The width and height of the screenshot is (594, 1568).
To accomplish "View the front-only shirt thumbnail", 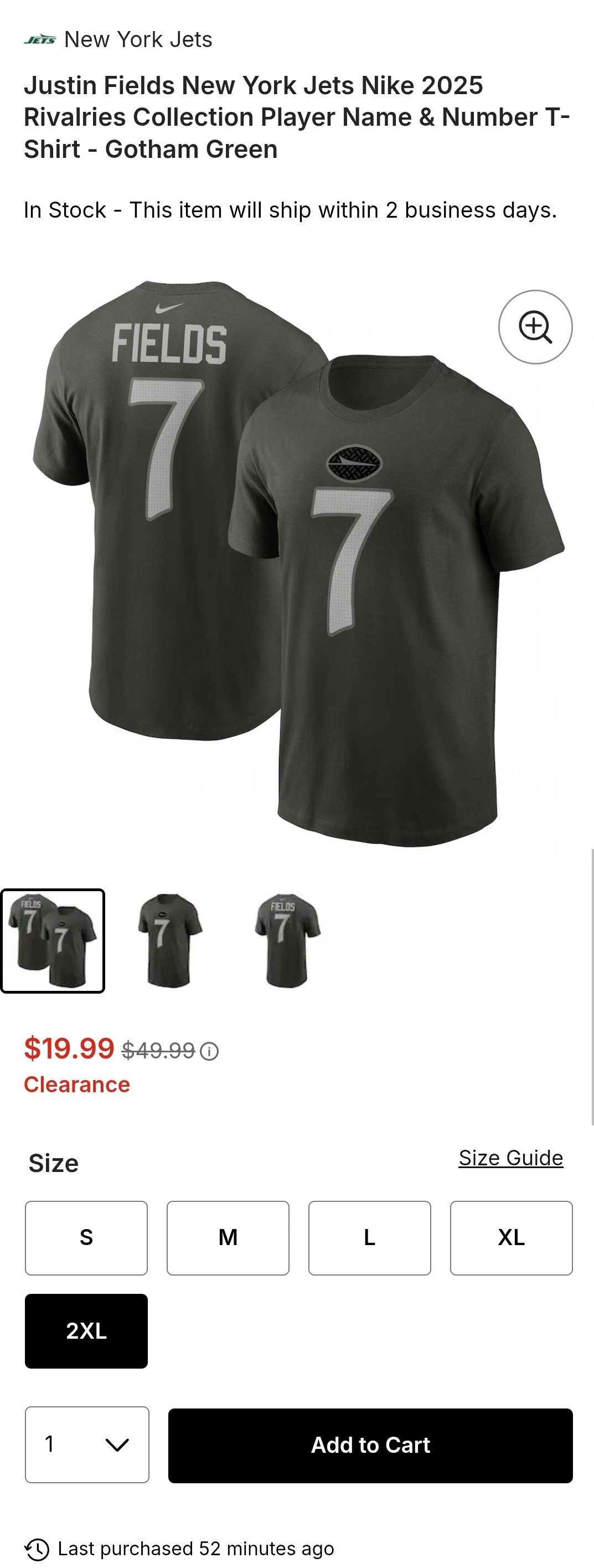I will [x=170, y=940].
